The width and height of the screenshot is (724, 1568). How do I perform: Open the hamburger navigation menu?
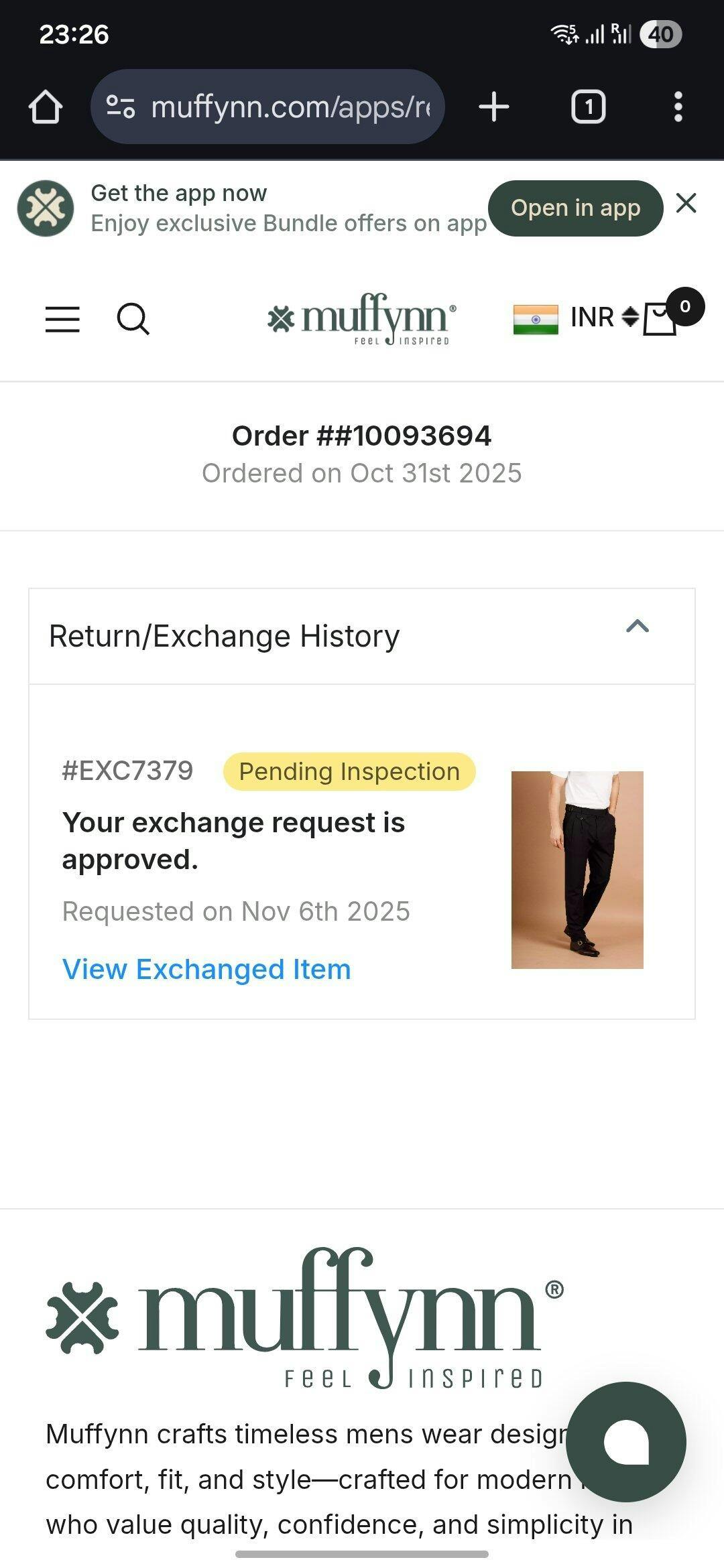[62, 319]
